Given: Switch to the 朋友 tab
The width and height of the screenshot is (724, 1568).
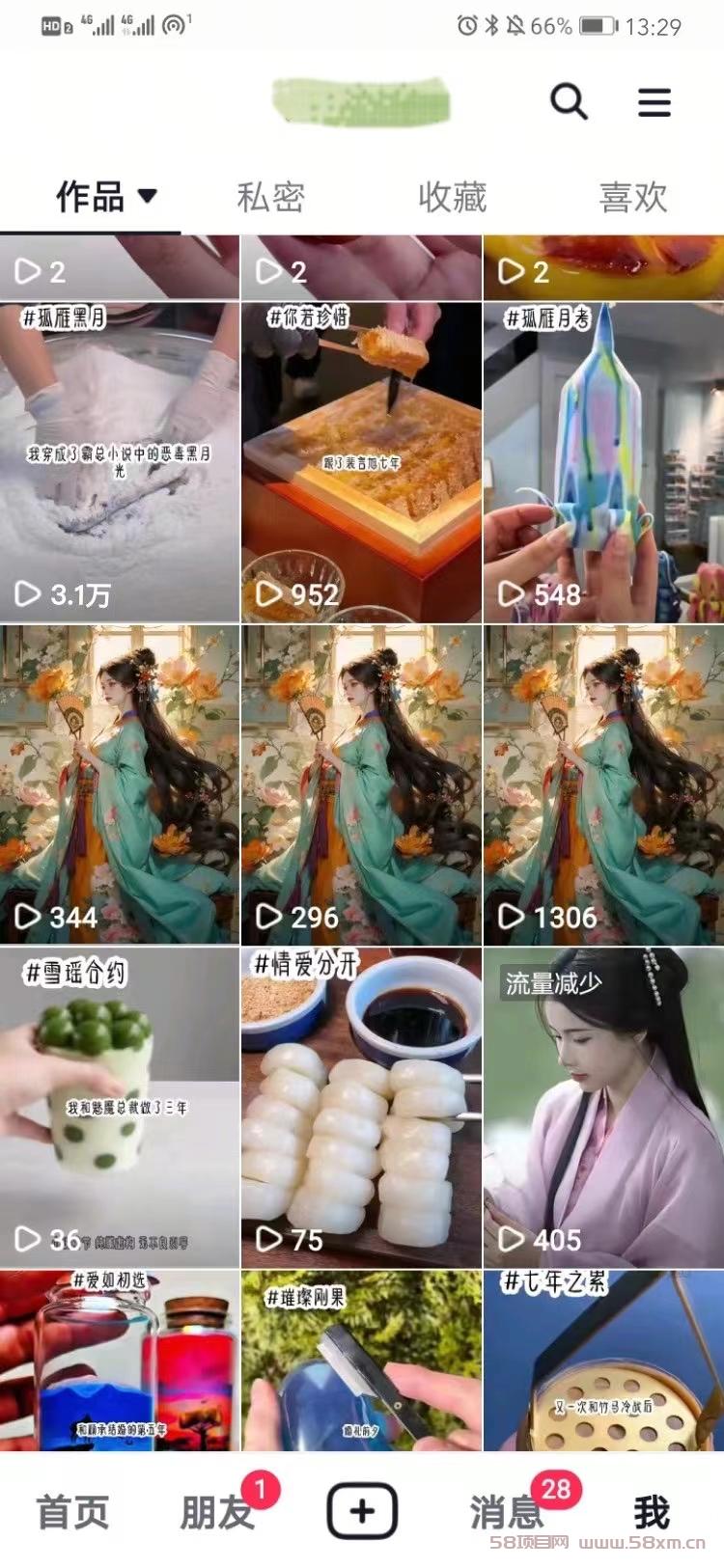Looking at the screenshot, I should (217, 1512).
